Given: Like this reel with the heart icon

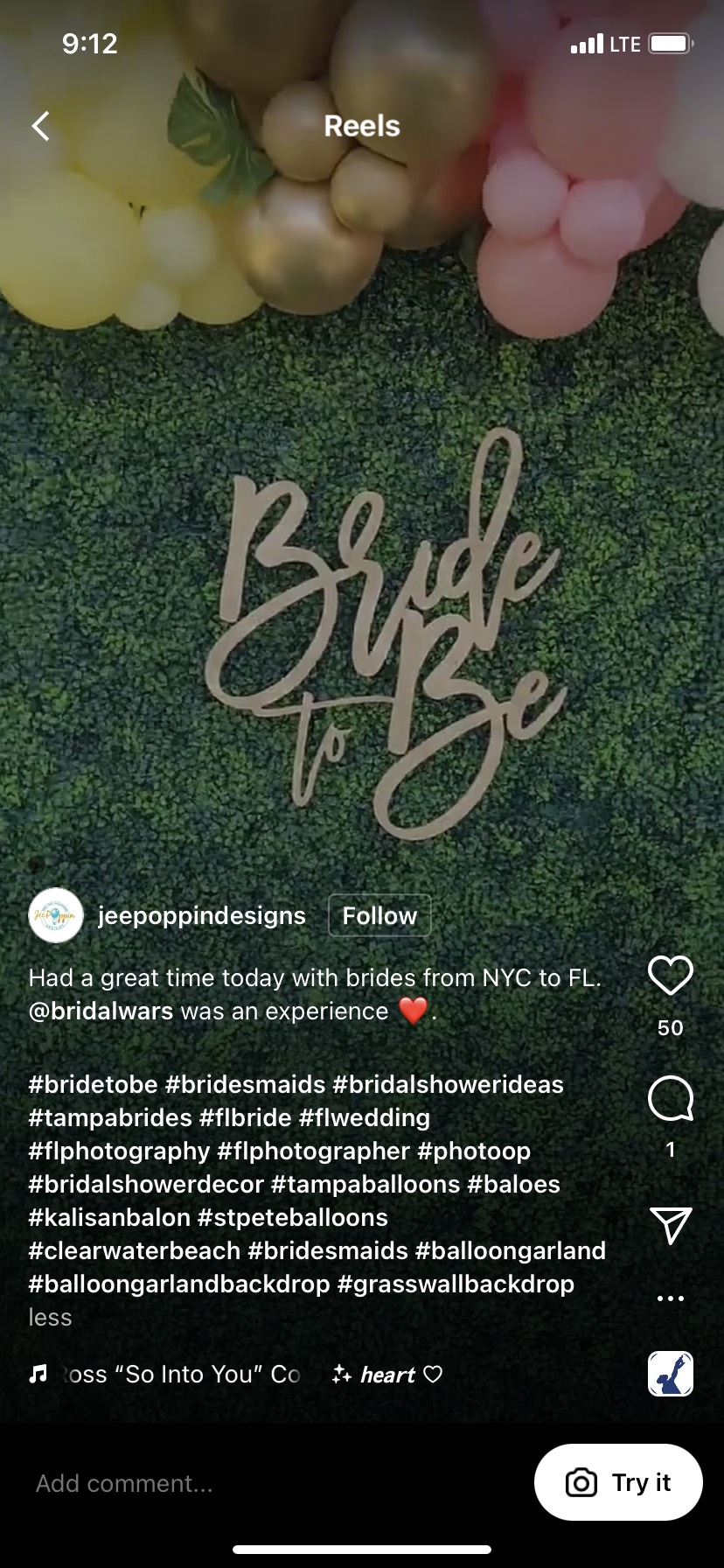Looking at the screenshot, I should click(670, 975).
